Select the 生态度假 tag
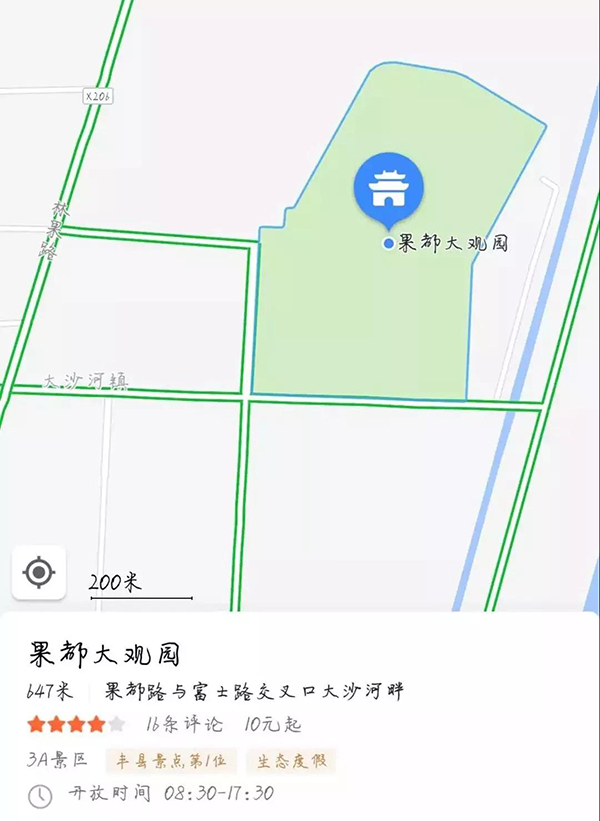The height and width of the screenshot is (821, 600). 291,760
